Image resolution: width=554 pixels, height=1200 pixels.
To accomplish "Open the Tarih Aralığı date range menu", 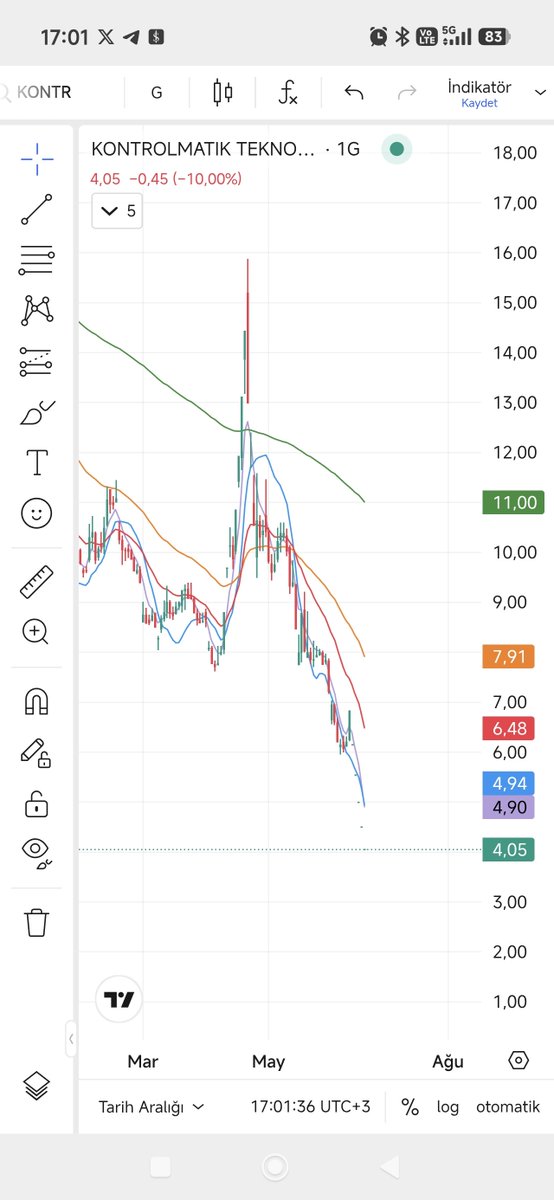I will 151,1107.
